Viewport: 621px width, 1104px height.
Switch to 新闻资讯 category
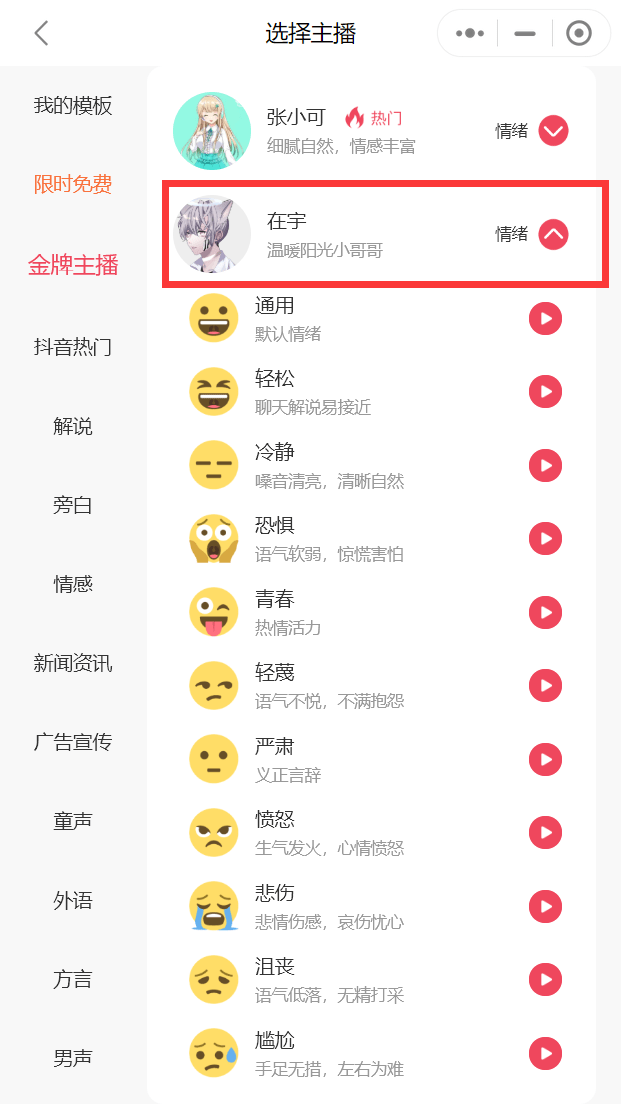(x=73, y=663)
